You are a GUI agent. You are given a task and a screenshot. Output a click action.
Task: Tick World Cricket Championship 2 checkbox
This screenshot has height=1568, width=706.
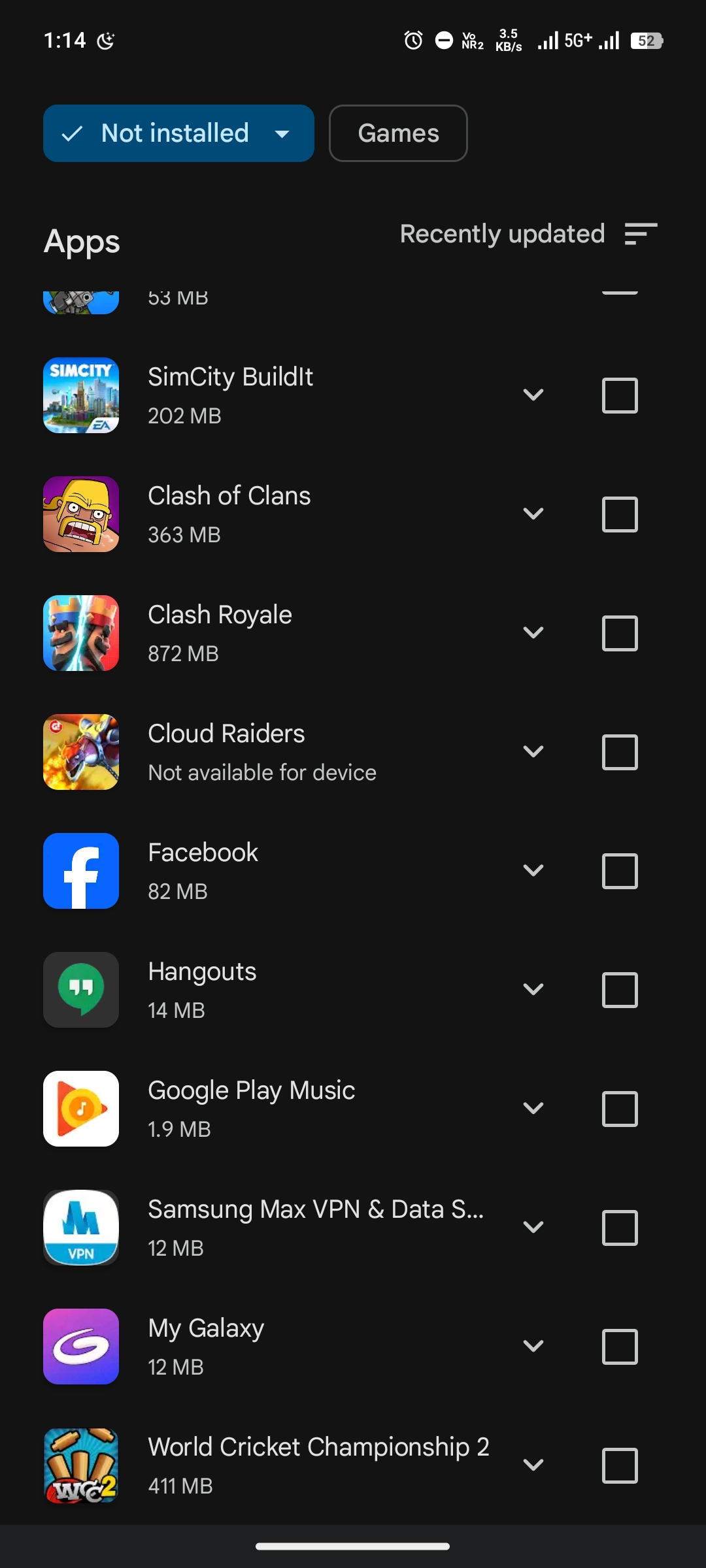(x=619, y=1465)
